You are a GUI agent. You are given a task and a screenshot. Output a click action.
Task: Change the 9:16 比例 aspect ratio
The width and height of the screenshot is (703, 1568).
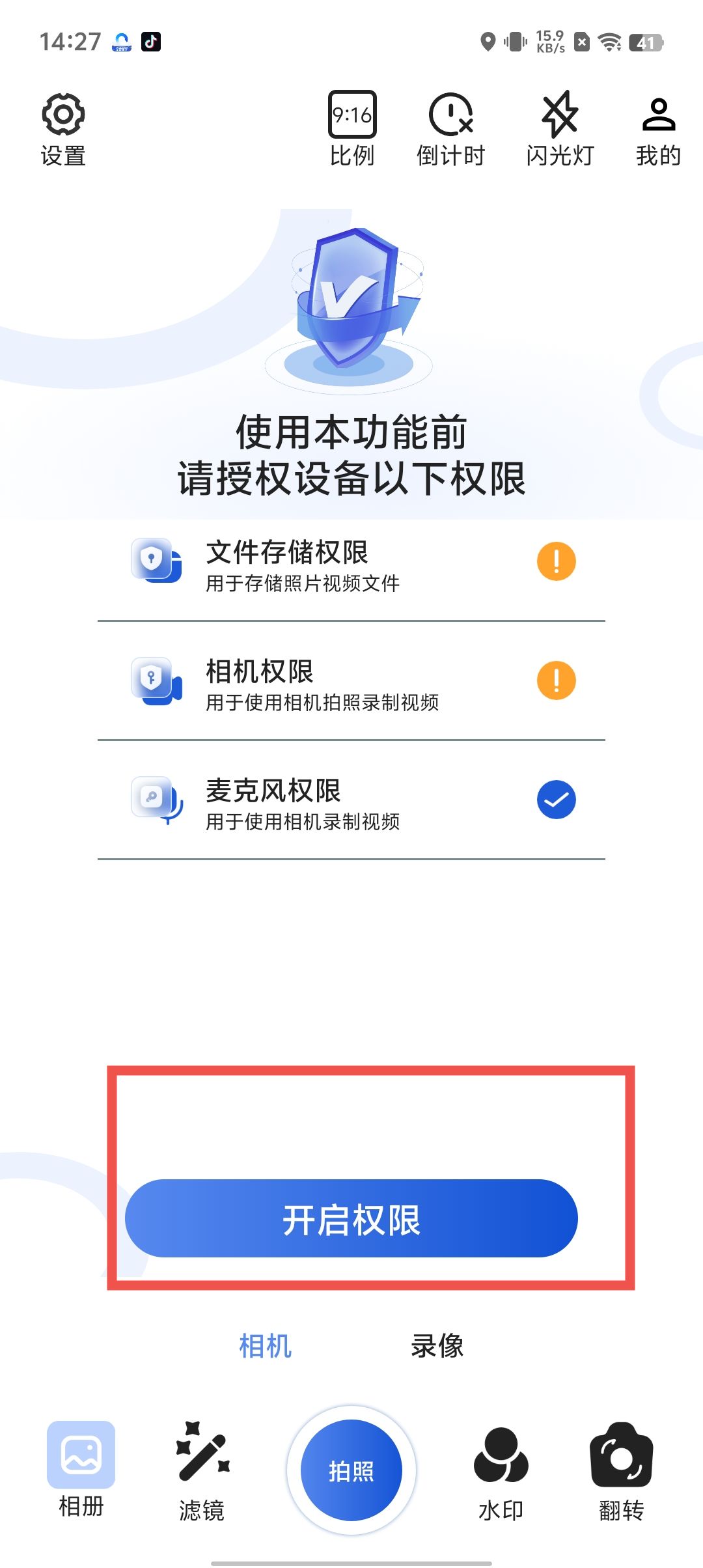pos(351,129)
